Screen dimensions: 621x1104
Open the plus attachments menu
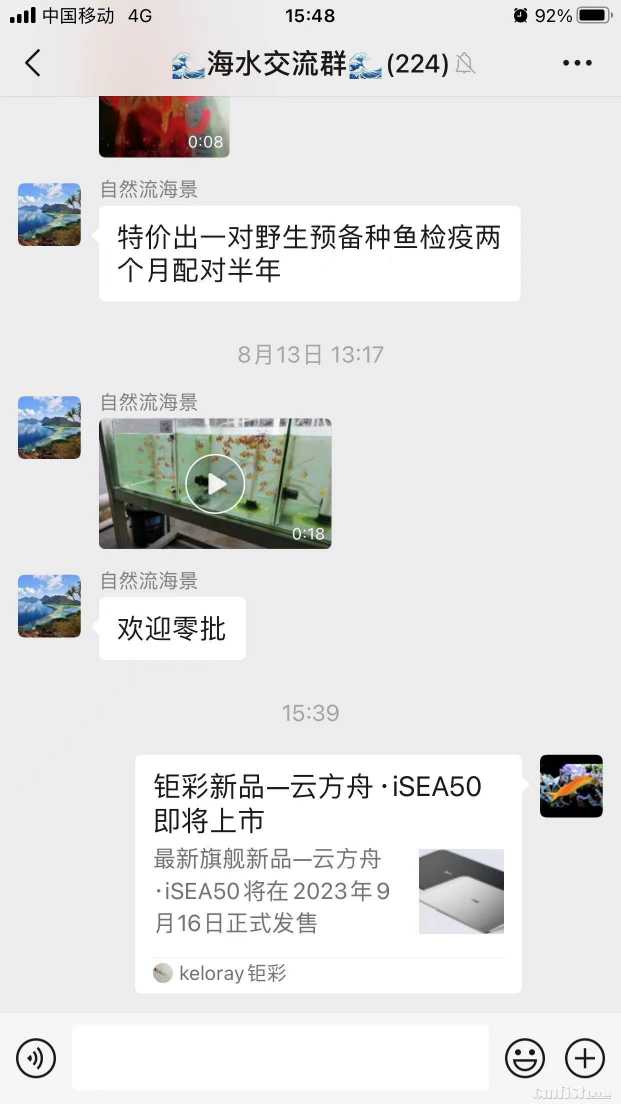click(x=585, y=1057)
